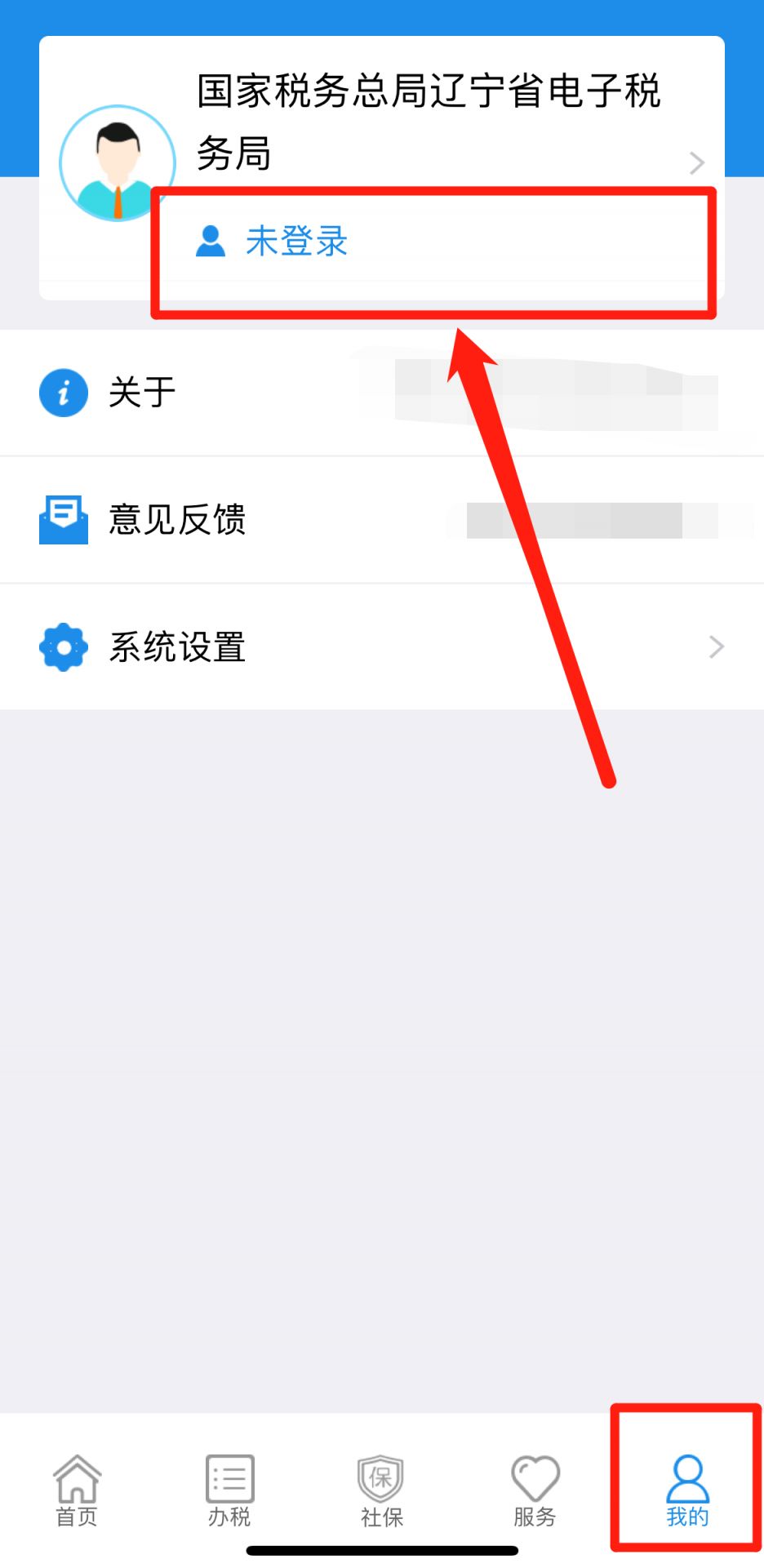Switch to the 服务 tab
764x1568 pixels.
coord(535,1490)
